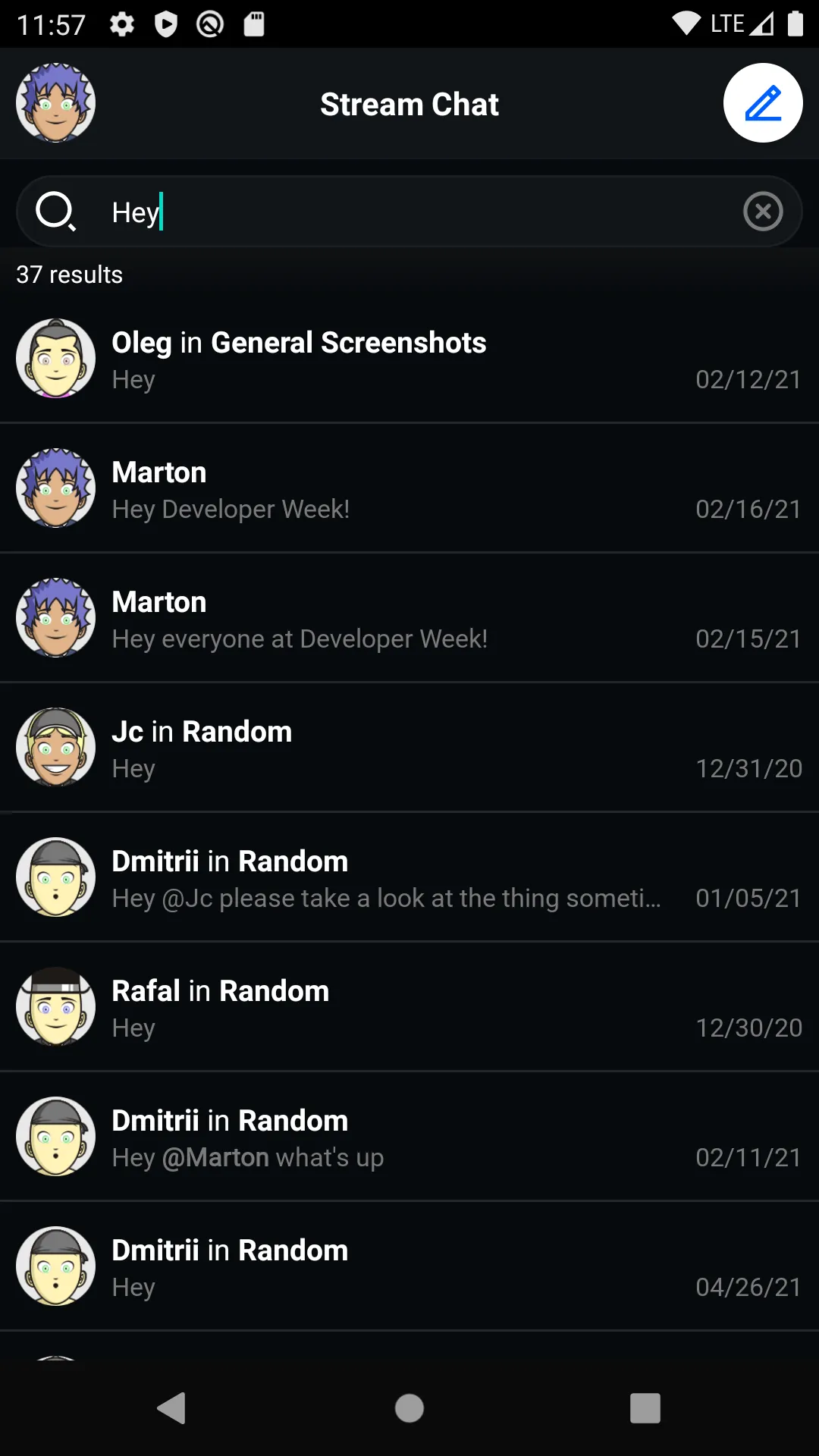819x1456 pixels.
Task: Go back with the system back button
Action: (172, 1408)
